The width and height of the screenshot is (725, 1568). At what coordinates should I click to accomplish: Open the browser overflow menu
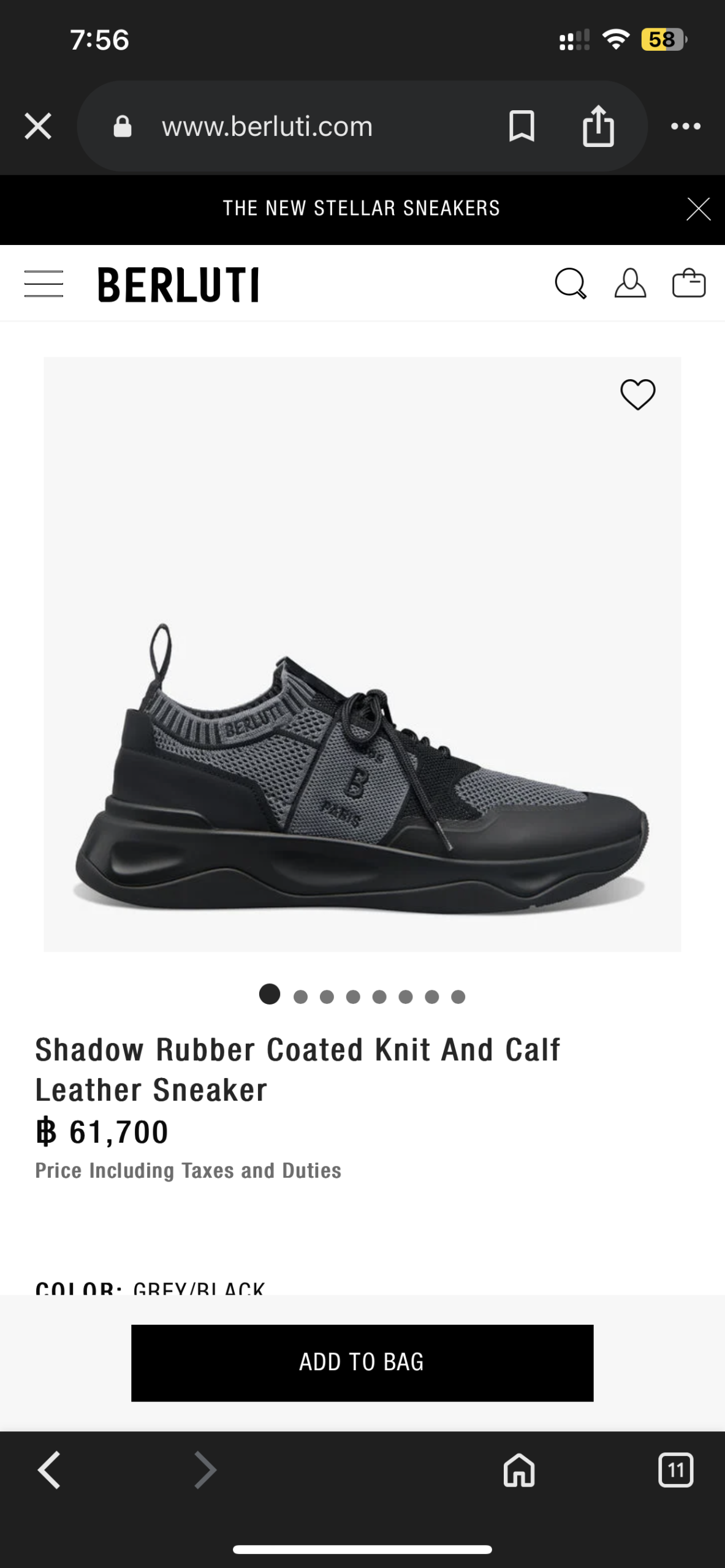pos(685,126)
